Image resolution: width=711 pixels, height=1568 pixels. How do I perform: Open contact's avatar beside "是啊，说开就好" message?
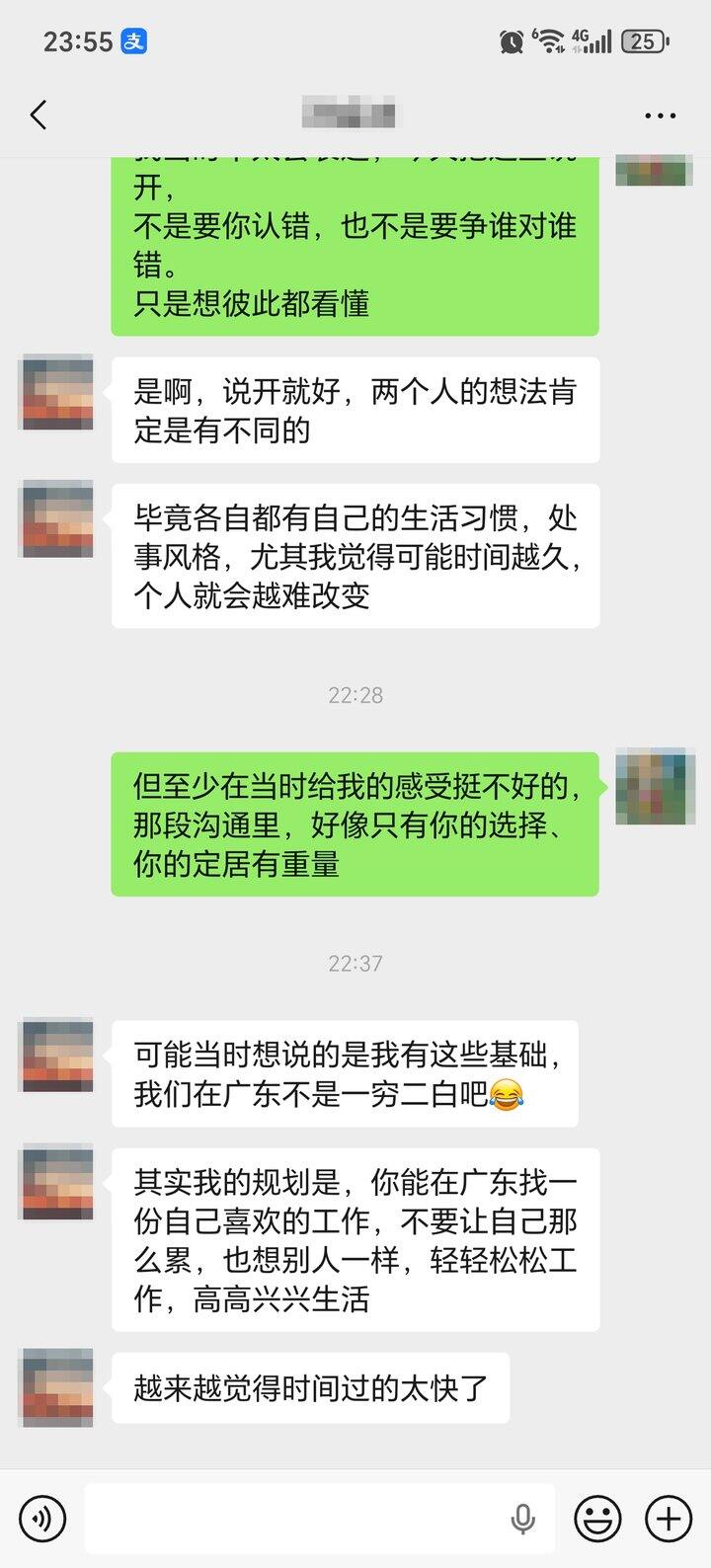(57, 393)
